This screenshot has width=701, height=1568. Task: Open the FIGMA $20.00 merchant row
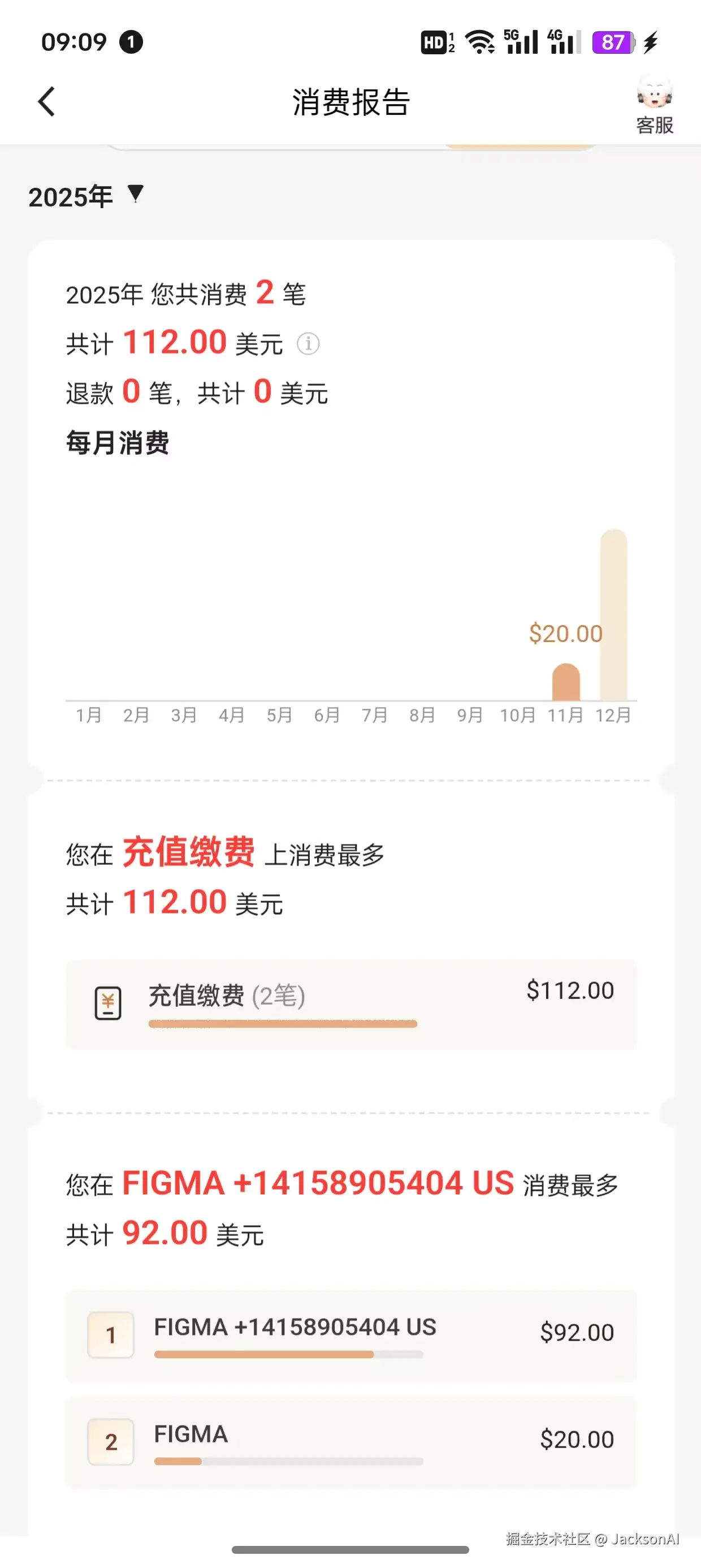pyautogui.click(x=351, y=1442)
